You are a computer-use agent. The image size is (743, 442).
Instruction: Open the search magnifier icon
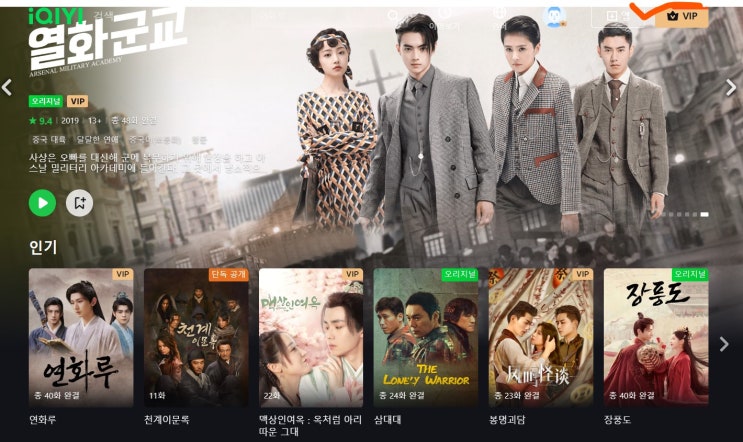click(393, 16)
